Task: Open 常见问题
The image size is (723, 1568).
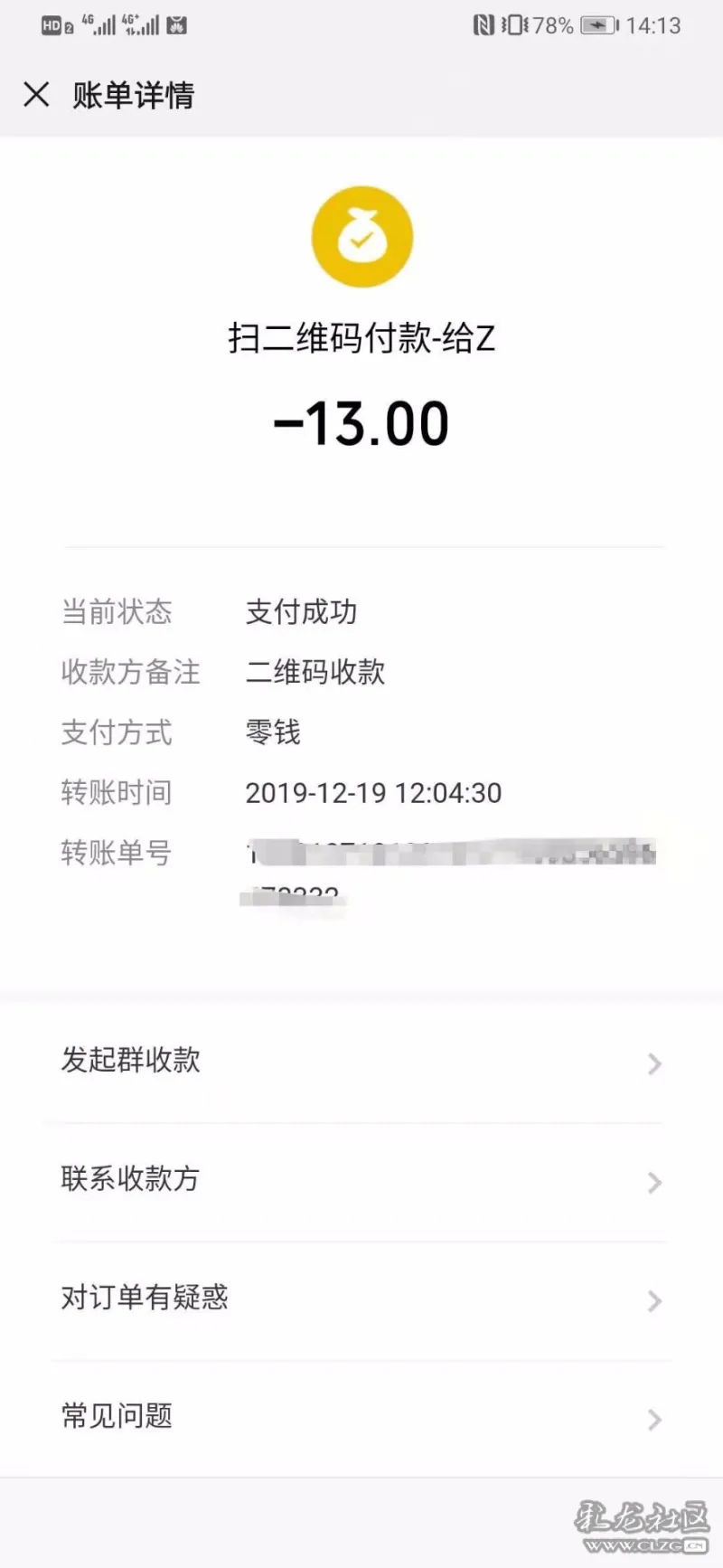Action: (x=361, y=1417)
